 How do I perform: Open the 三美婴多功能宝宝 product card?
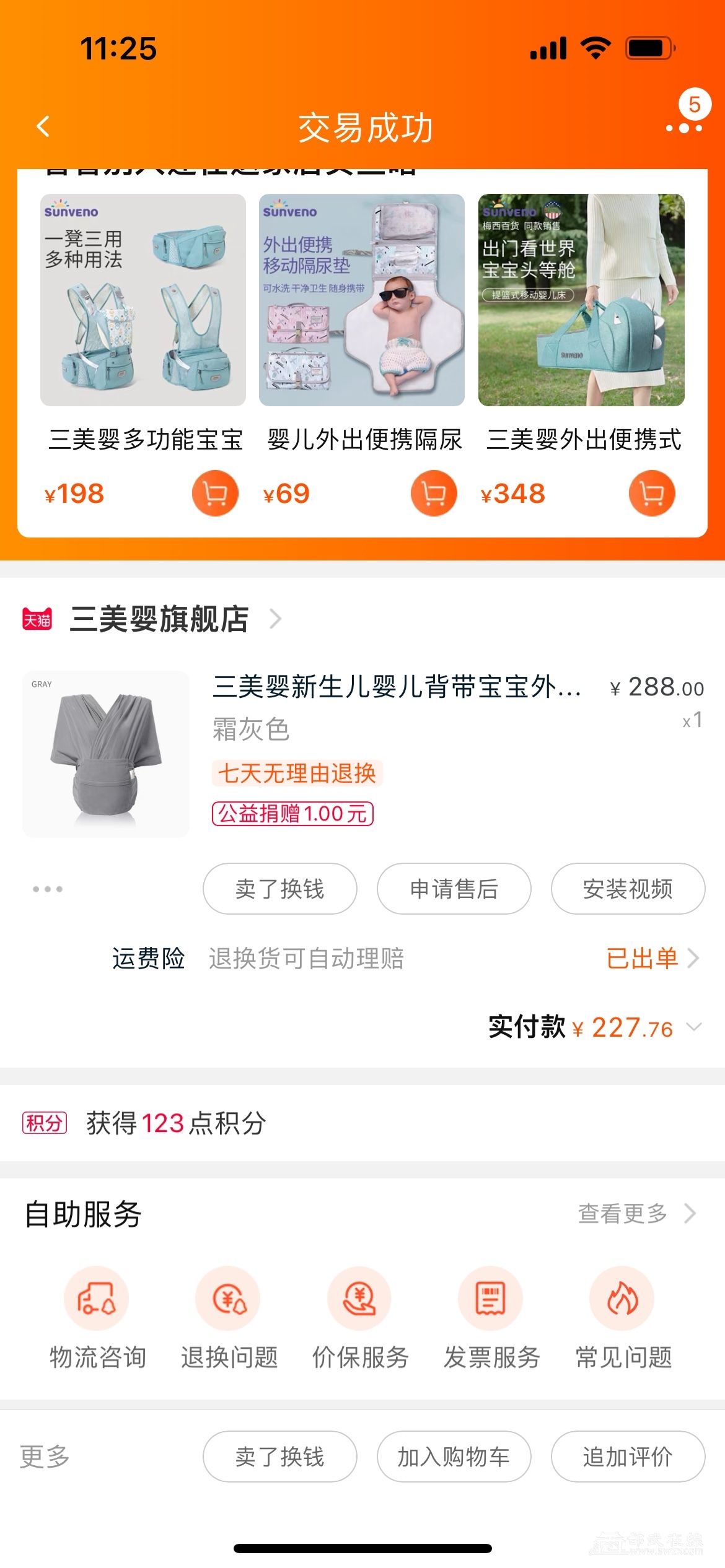click(143, 300)
